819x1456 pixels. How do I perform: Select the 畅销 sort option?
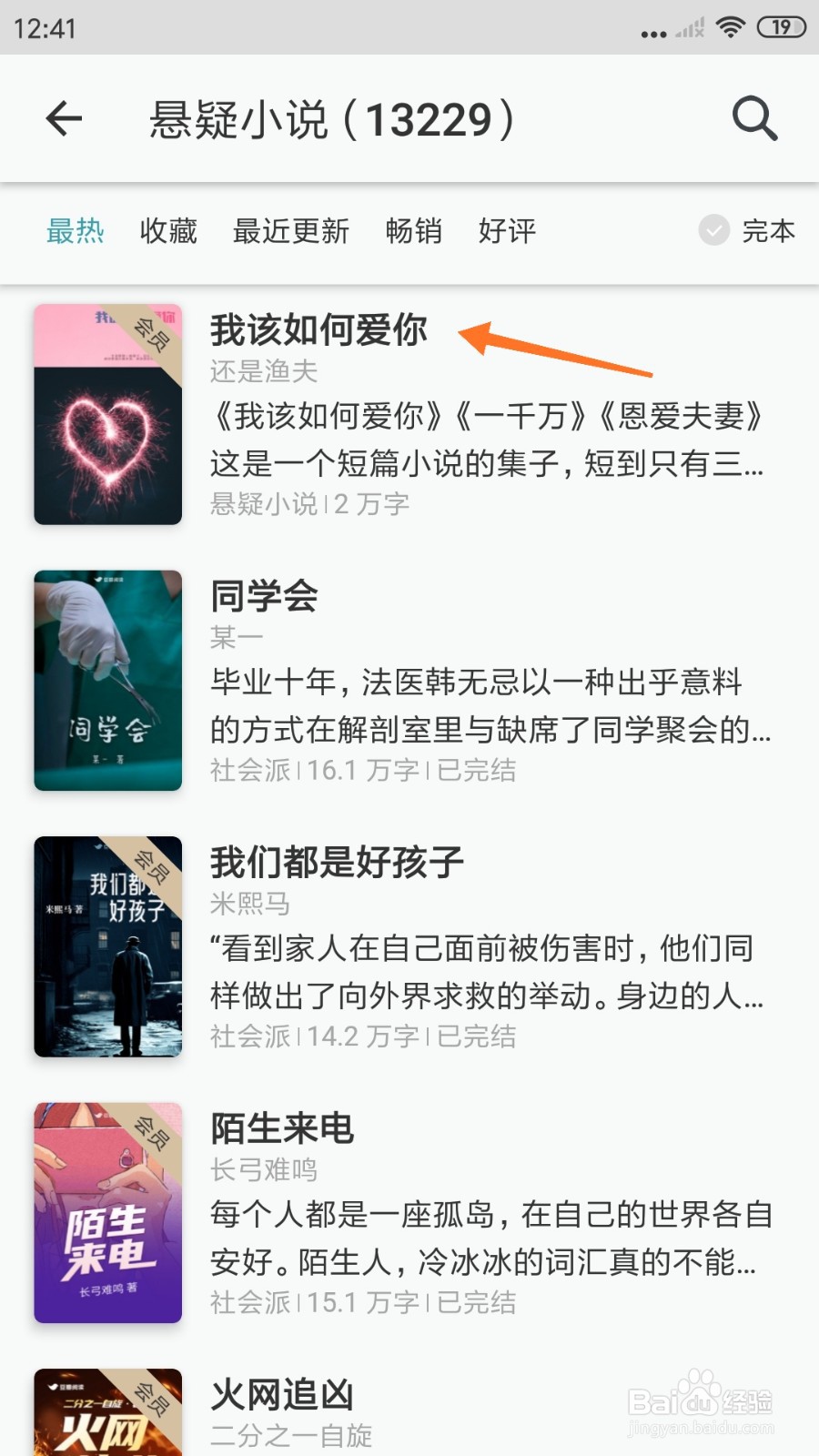tap(414, 232)
